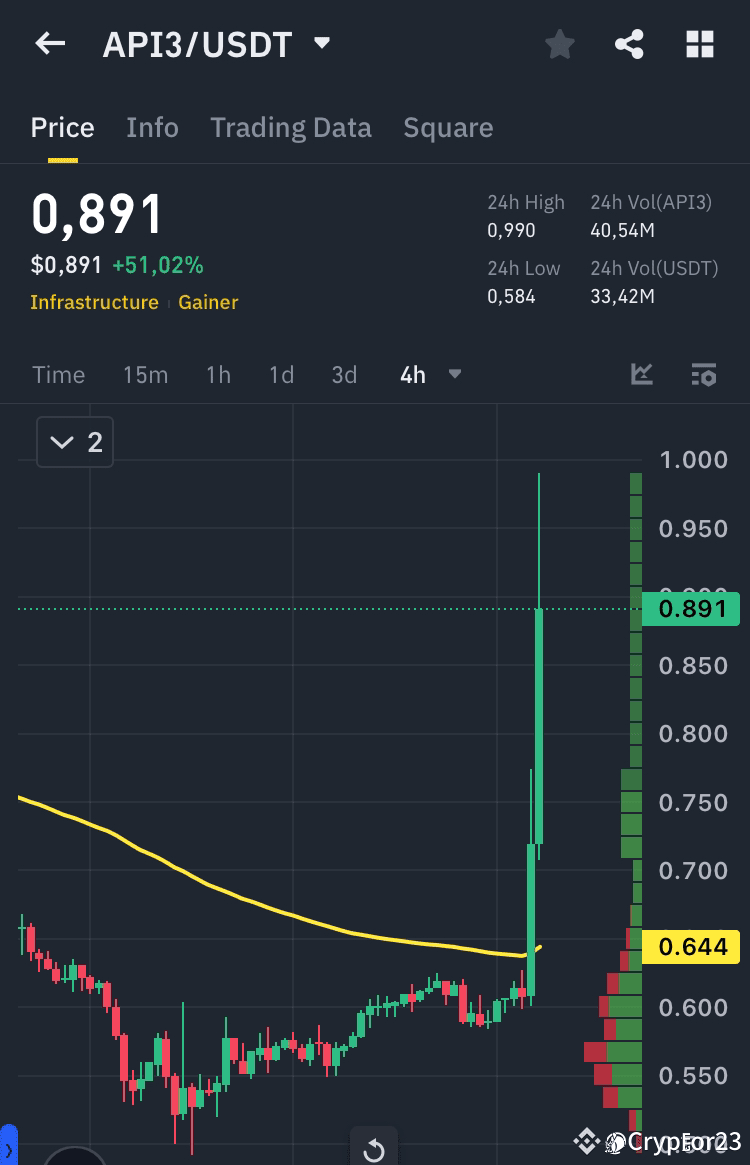Open the trading pair selector dropdown
Image resolution: width=750 pixels, height=1165 pixels.
click(x=321, y=43)
